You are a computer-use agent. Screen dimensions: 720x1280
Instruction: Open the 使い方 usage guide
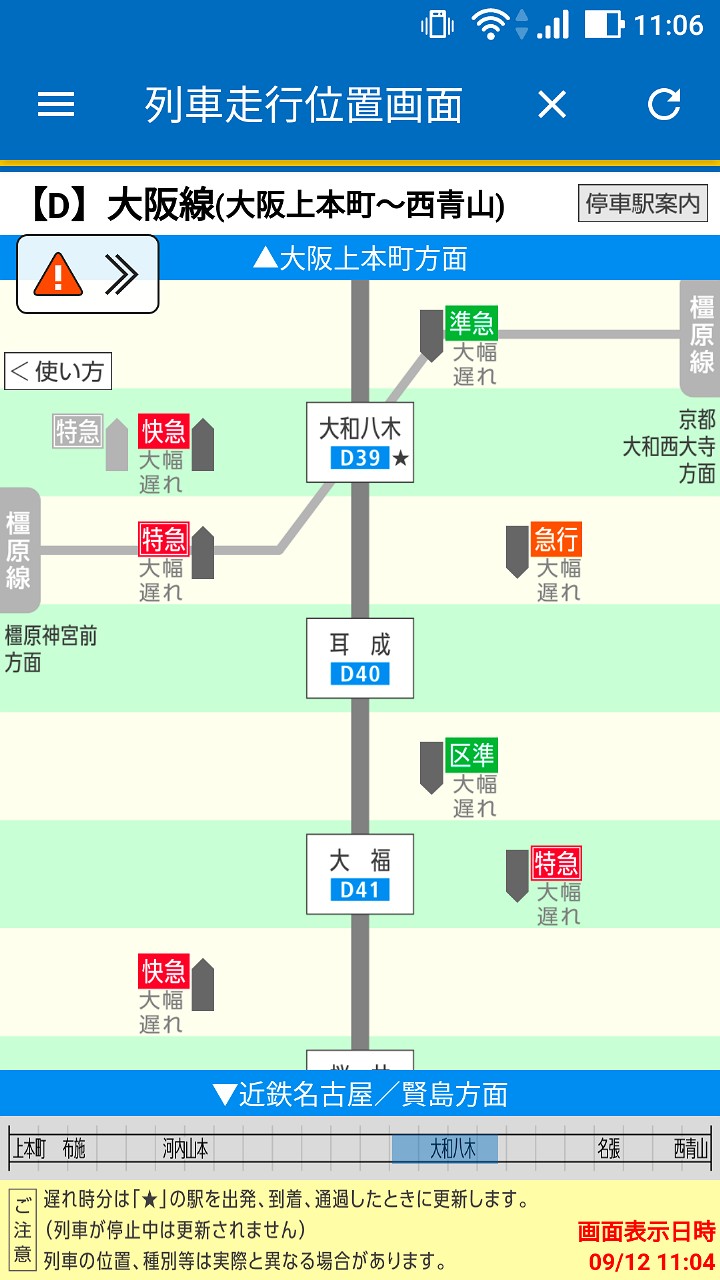click(57, 372)
